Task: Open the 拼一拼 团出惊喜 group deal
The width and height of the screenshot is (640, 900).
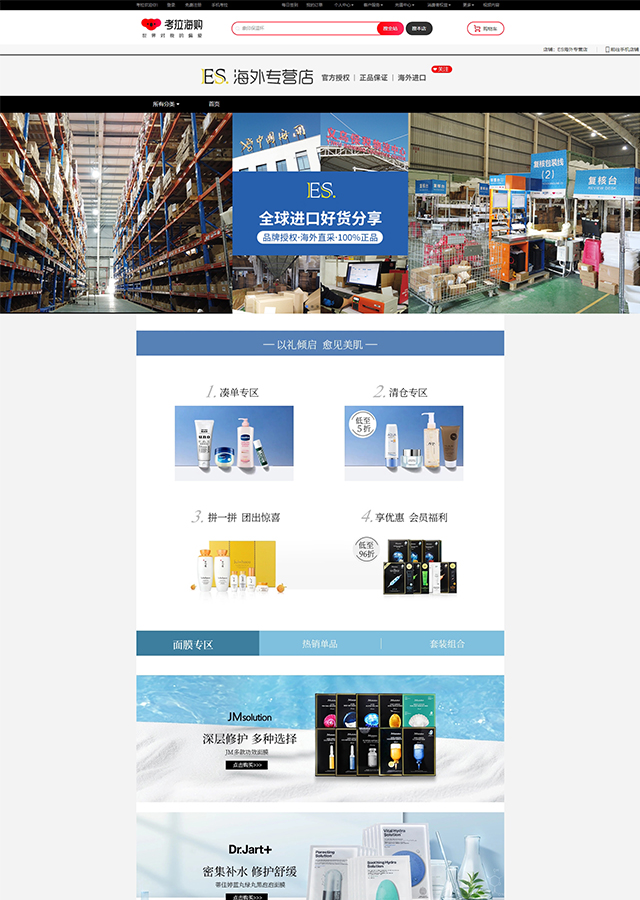Action: (x=235, y=556)
